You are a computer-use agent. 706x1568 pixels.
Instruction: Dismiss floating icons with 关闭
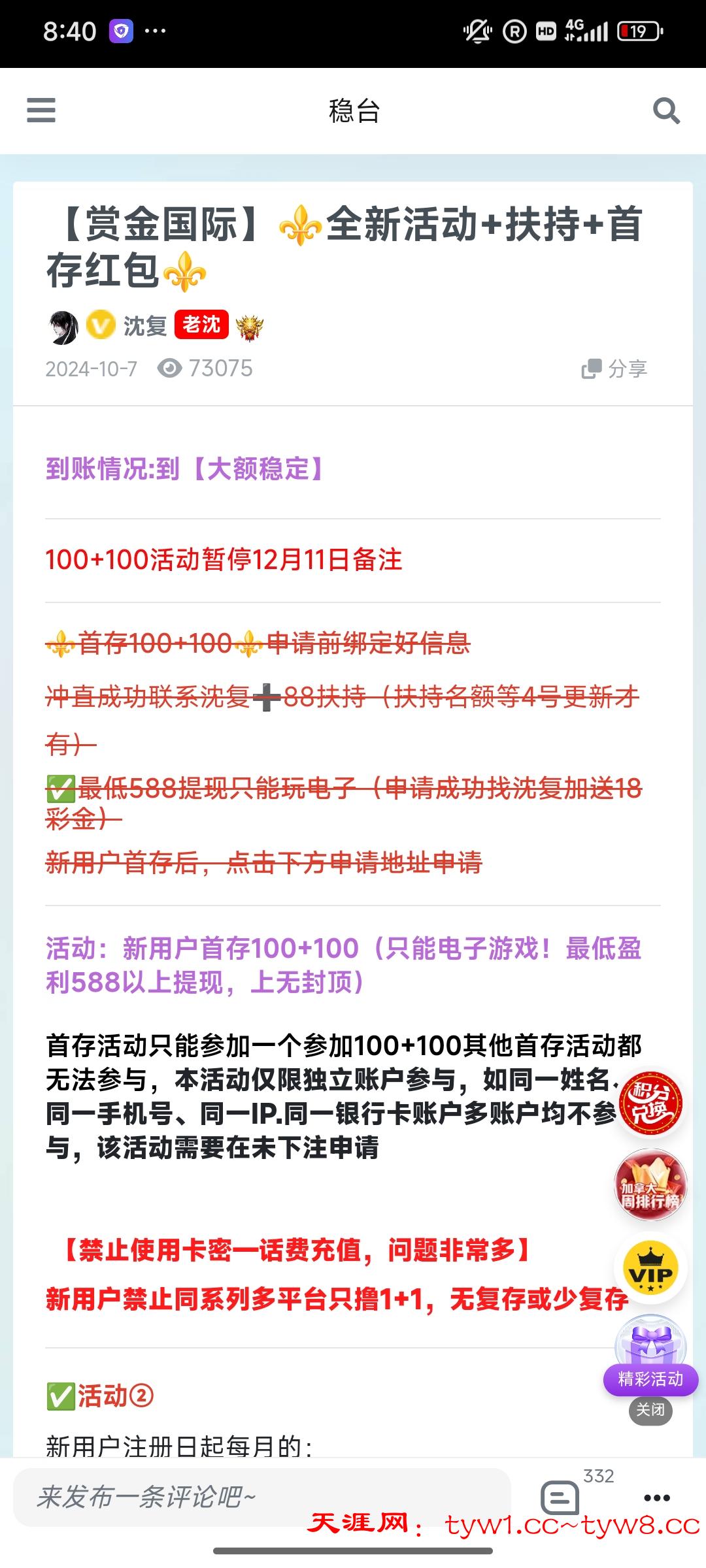(x=650, y=1410)
